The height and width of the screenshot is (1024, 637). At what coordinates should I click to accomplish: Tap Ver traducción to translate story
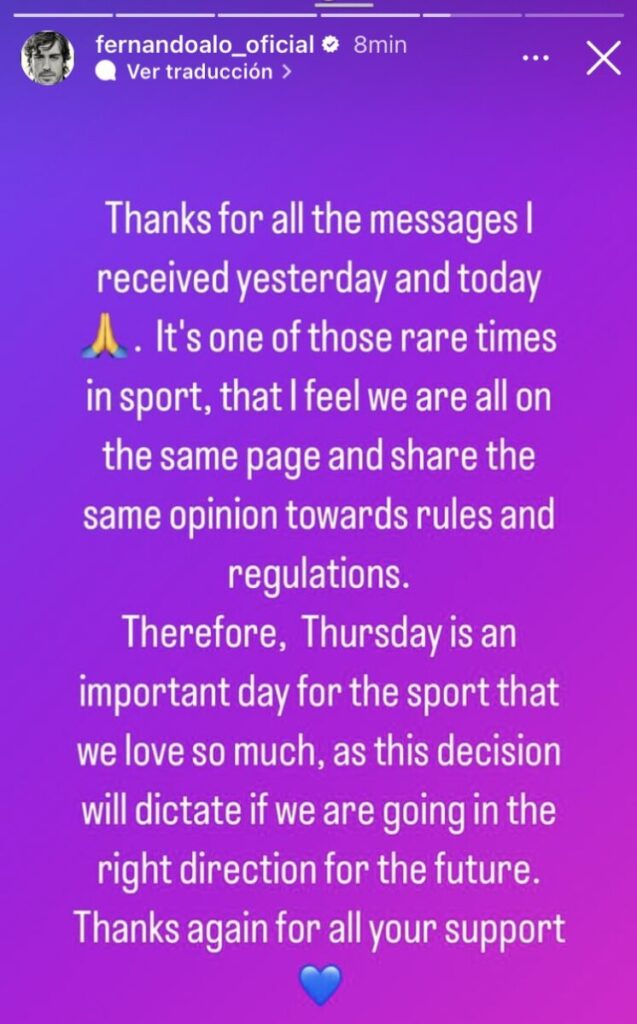pos(198,72)
